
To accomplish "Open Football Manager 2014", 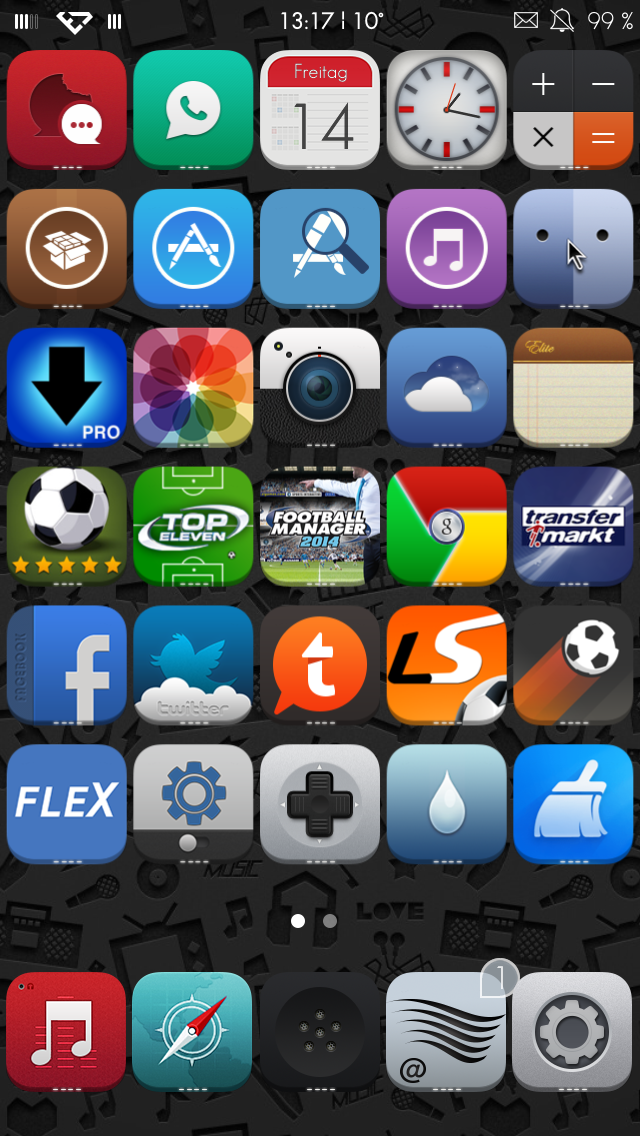I will (320, 525).
